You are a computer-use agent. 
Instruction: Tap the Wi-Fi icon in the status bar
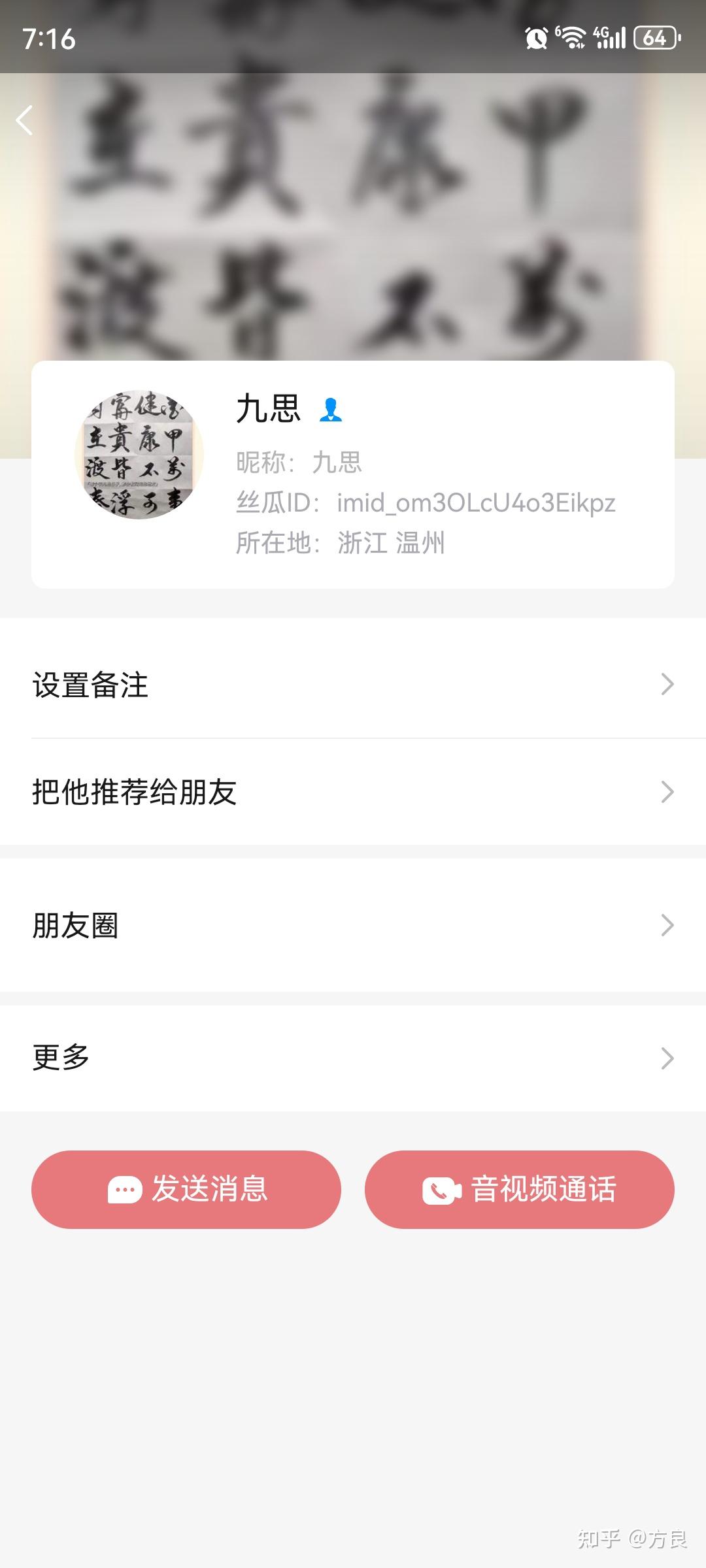pos(572,38)
